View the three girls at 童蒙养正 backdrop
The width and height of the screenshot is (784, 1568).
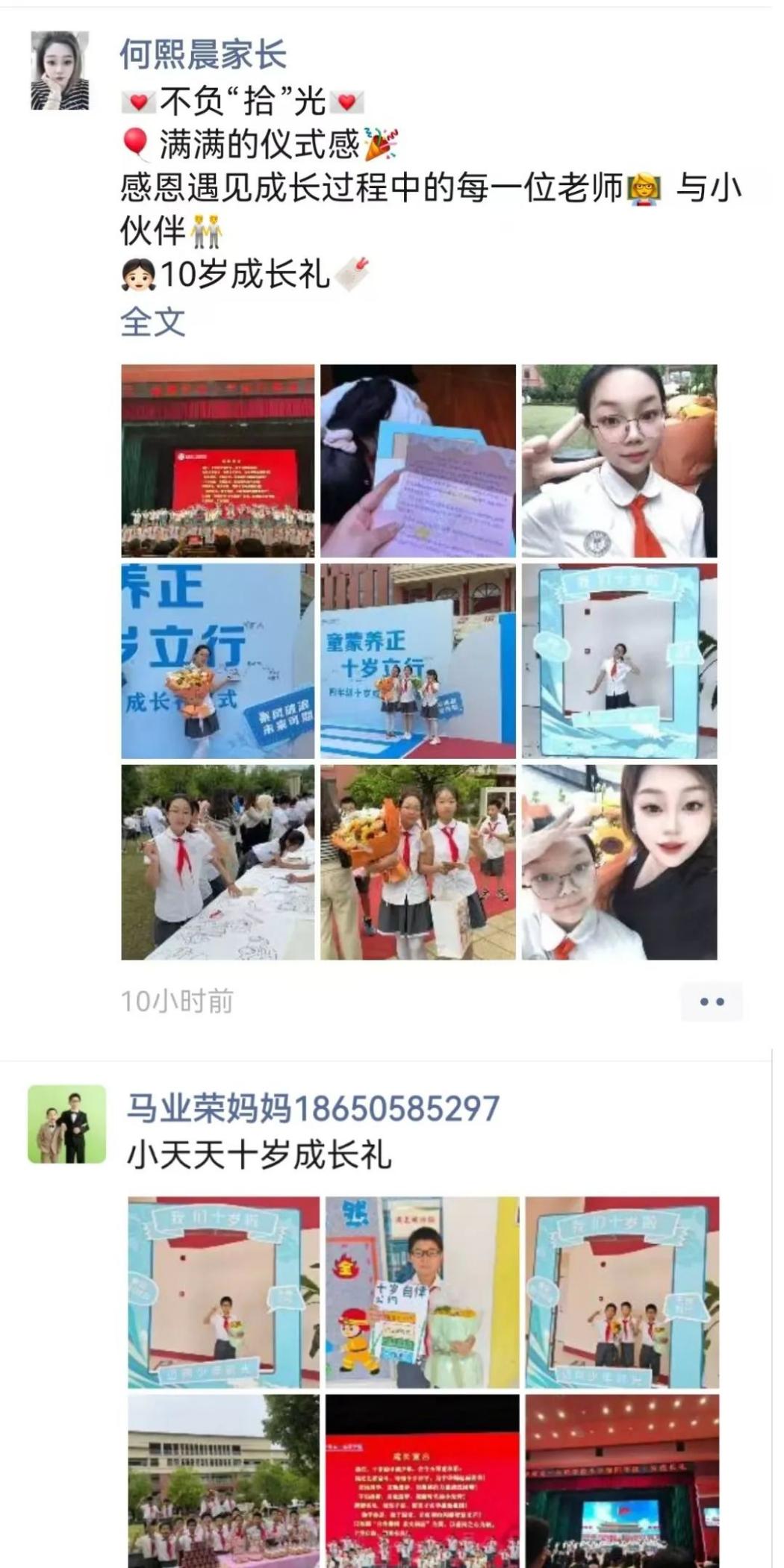tap(418, 661)
